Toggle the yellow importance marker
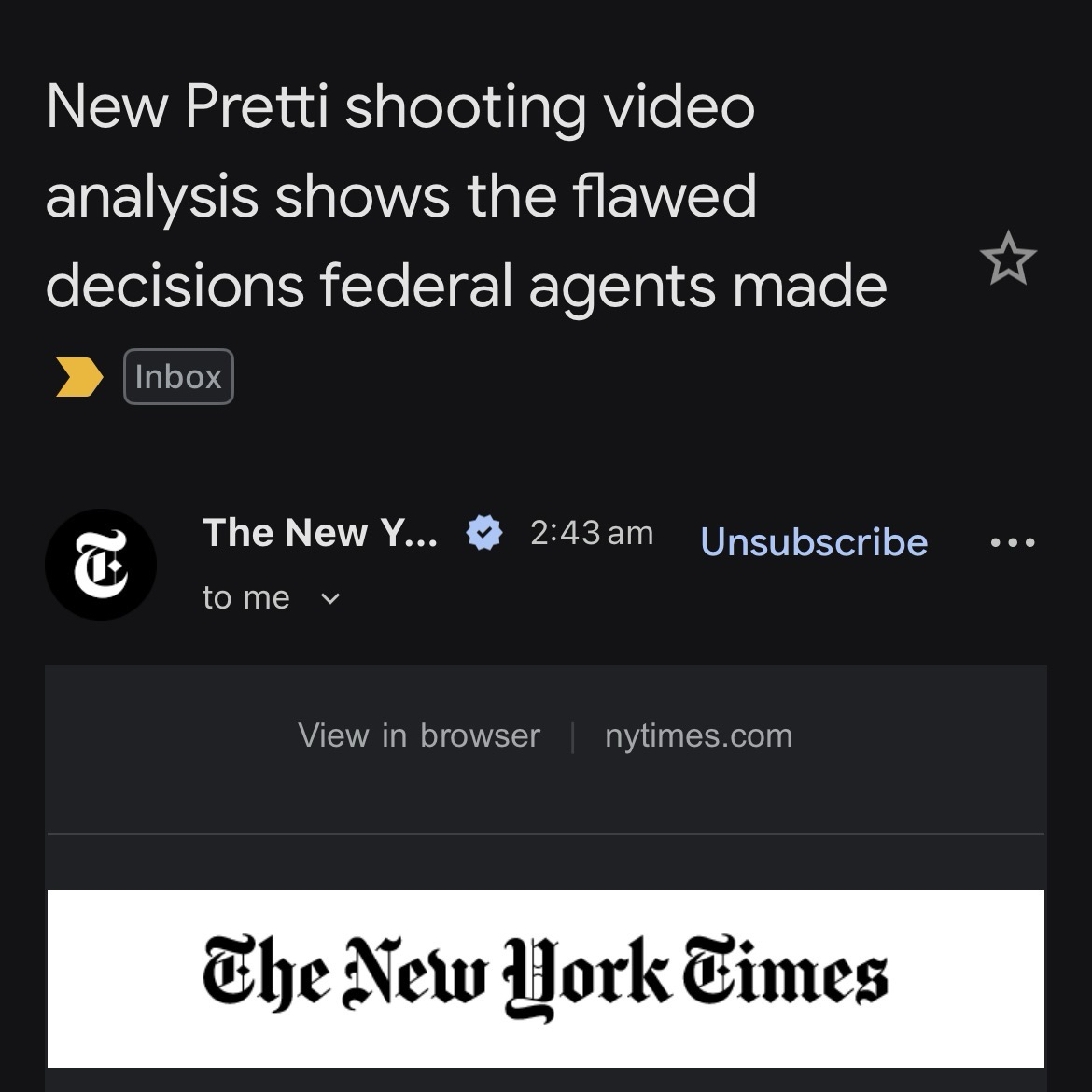Screen dimensions: 1092x1092 point(79,377)
